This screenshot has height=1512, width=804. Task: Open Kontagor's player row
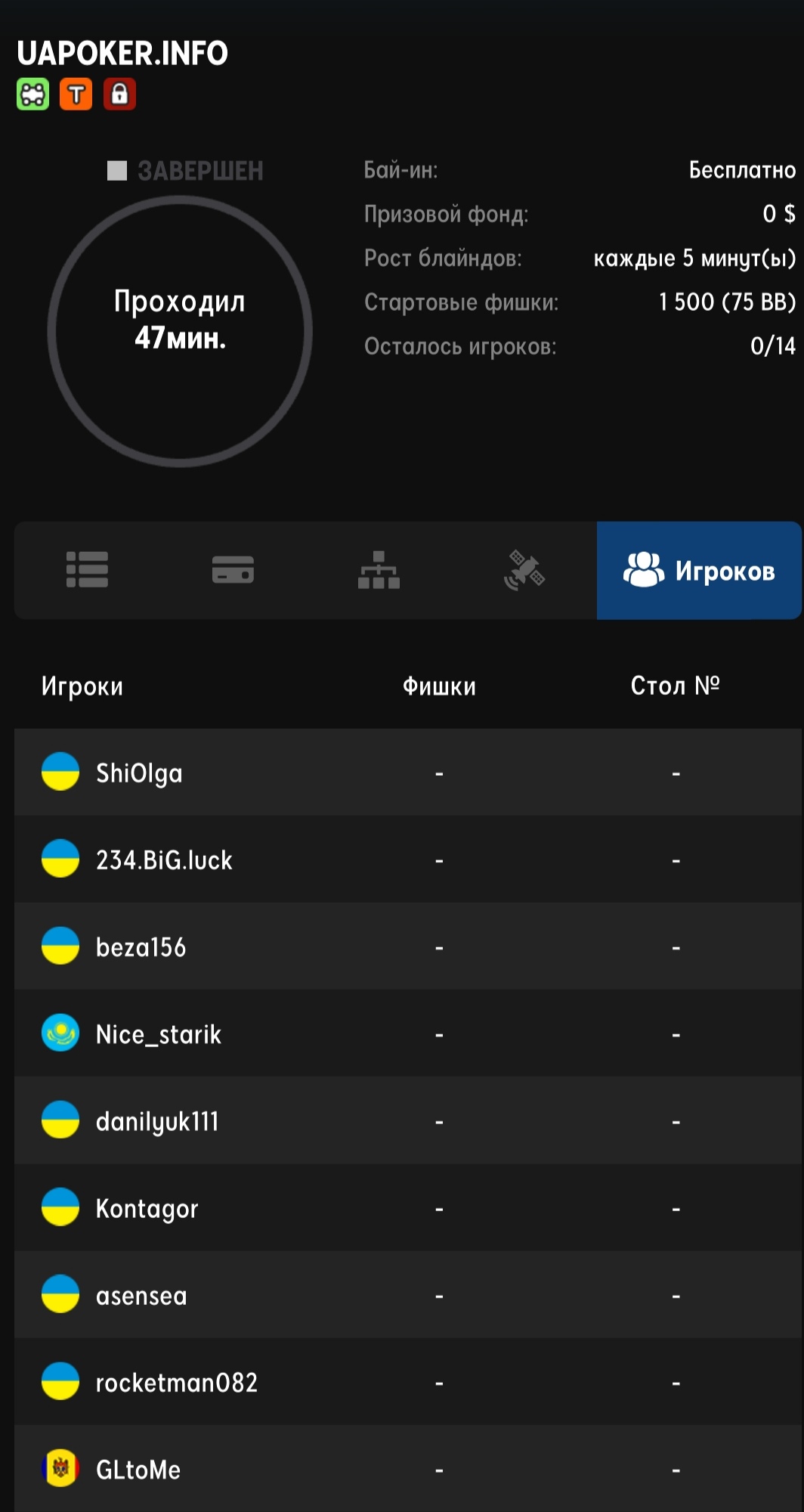(408, 1208)
